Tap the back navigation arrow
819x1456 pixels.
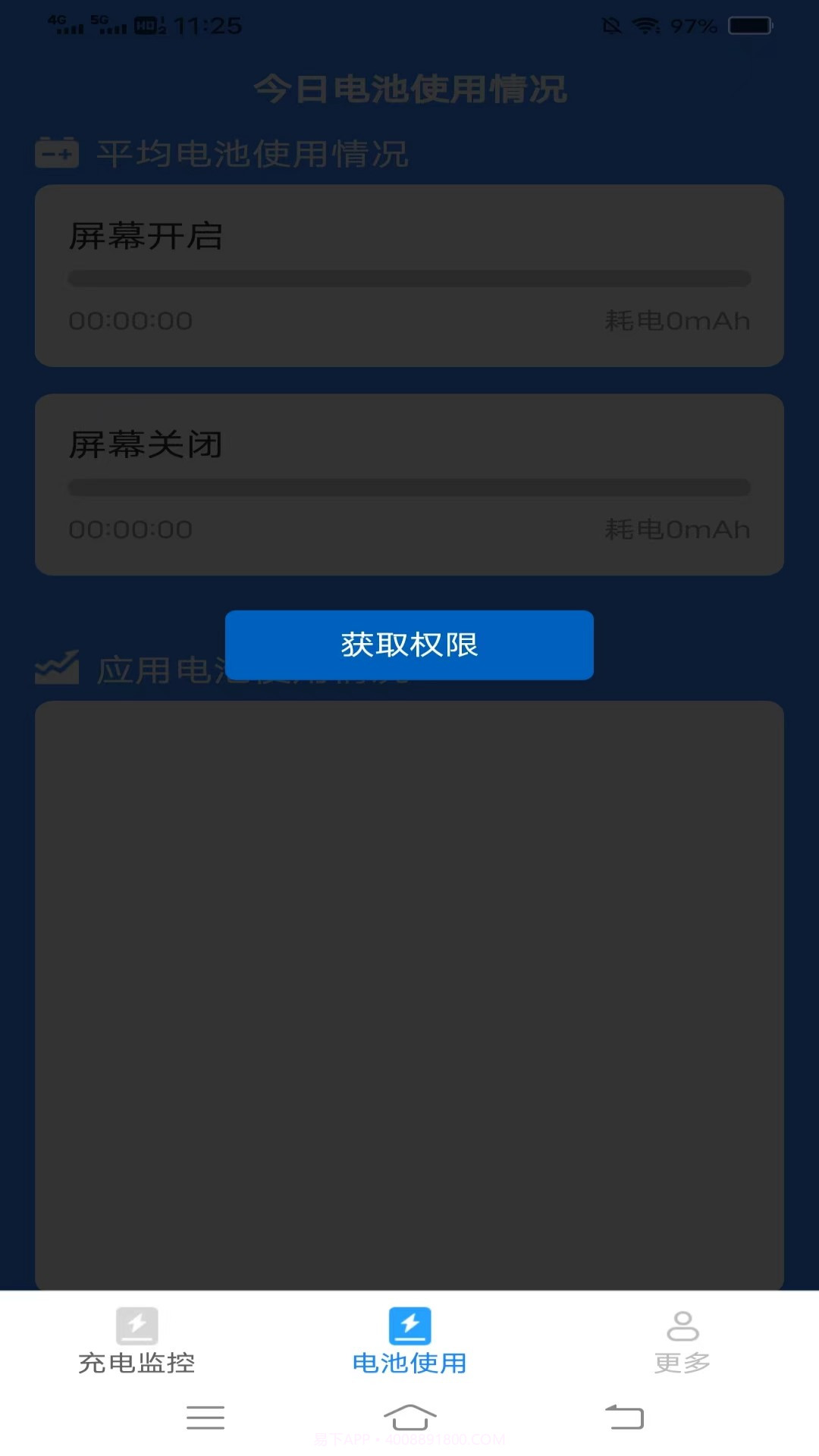tap(623, 1417)
